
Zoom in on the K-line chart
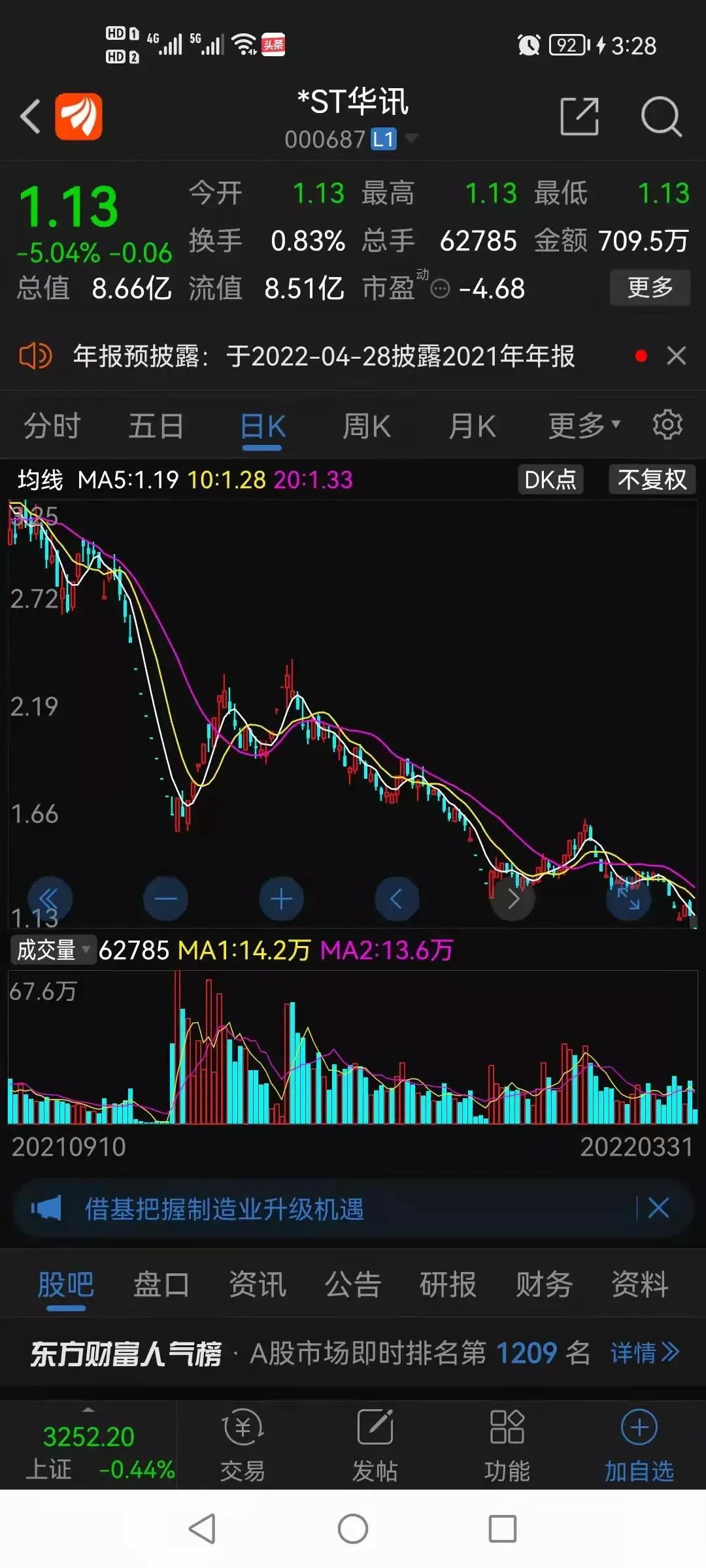tap(280, 898)
